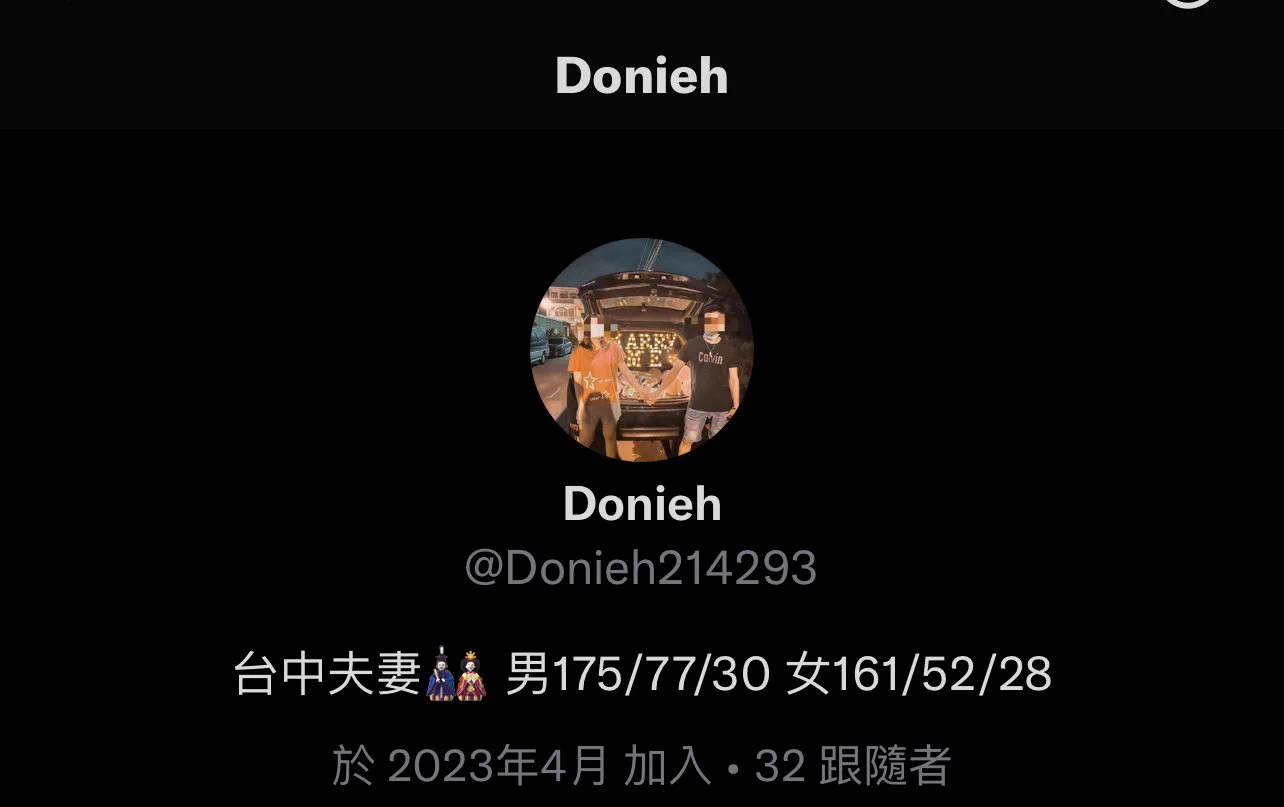Open Donieh's profile picture
Viewport: 1284px width, 807px height.
point(641,350)
